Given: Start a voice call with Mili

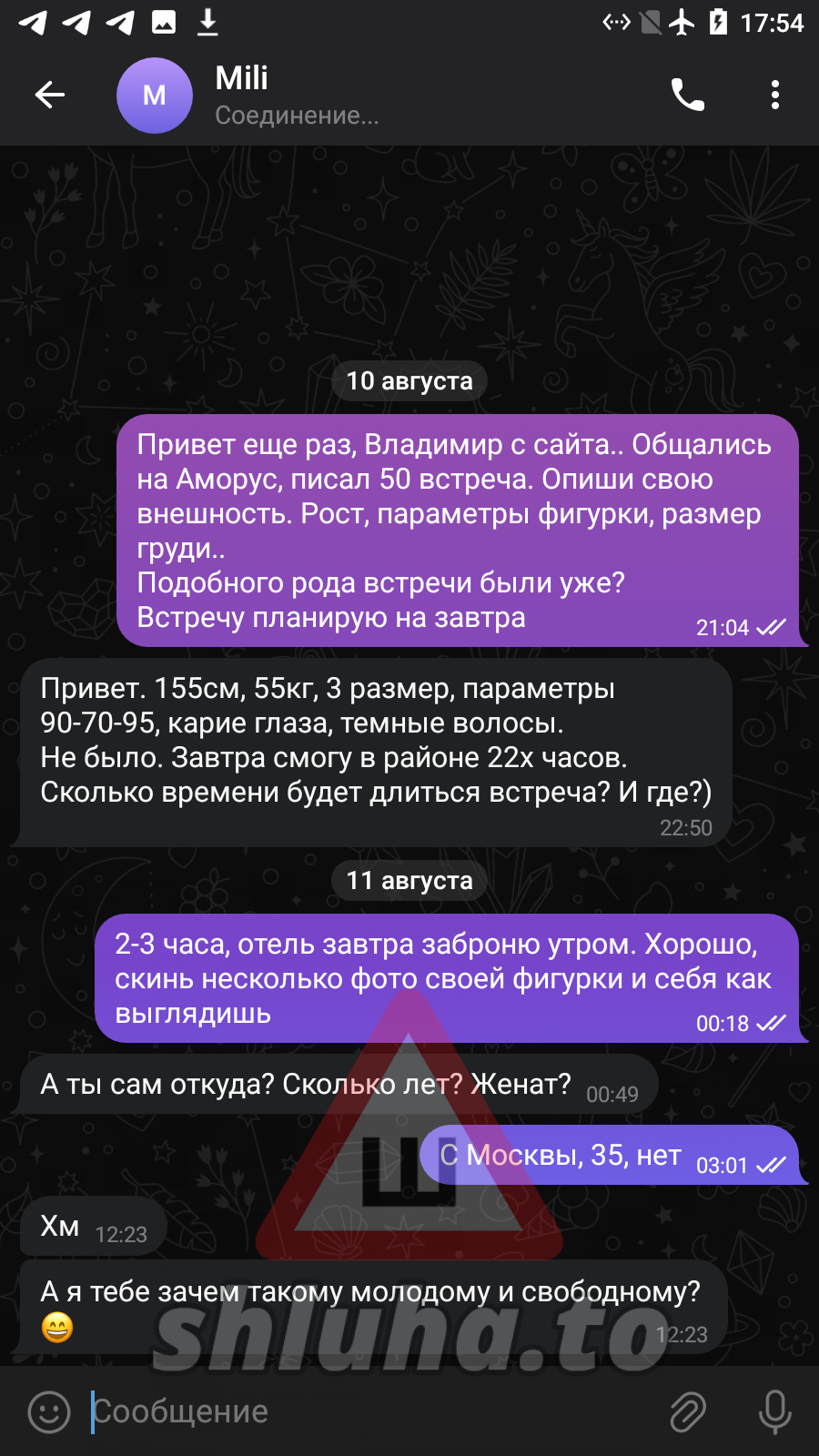Looking at the screenshot, I should point(687,95).
